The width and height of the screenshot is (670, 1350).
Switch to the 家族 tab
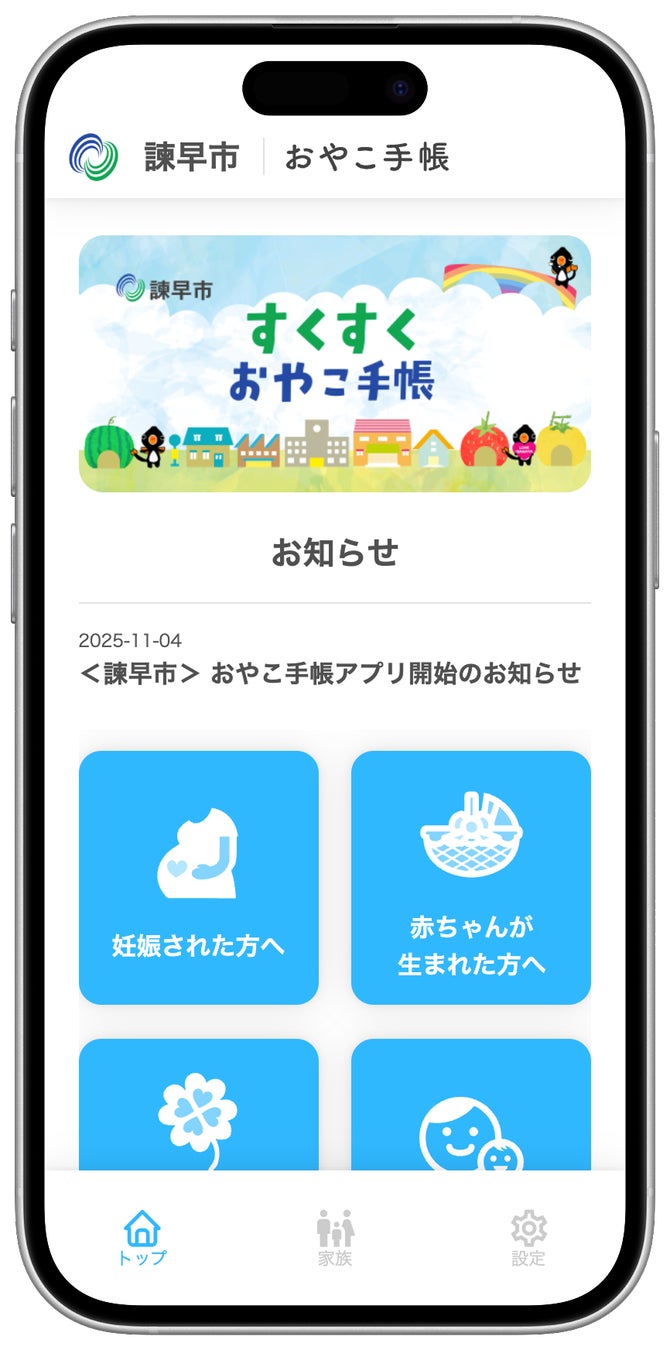[335, 1237]
